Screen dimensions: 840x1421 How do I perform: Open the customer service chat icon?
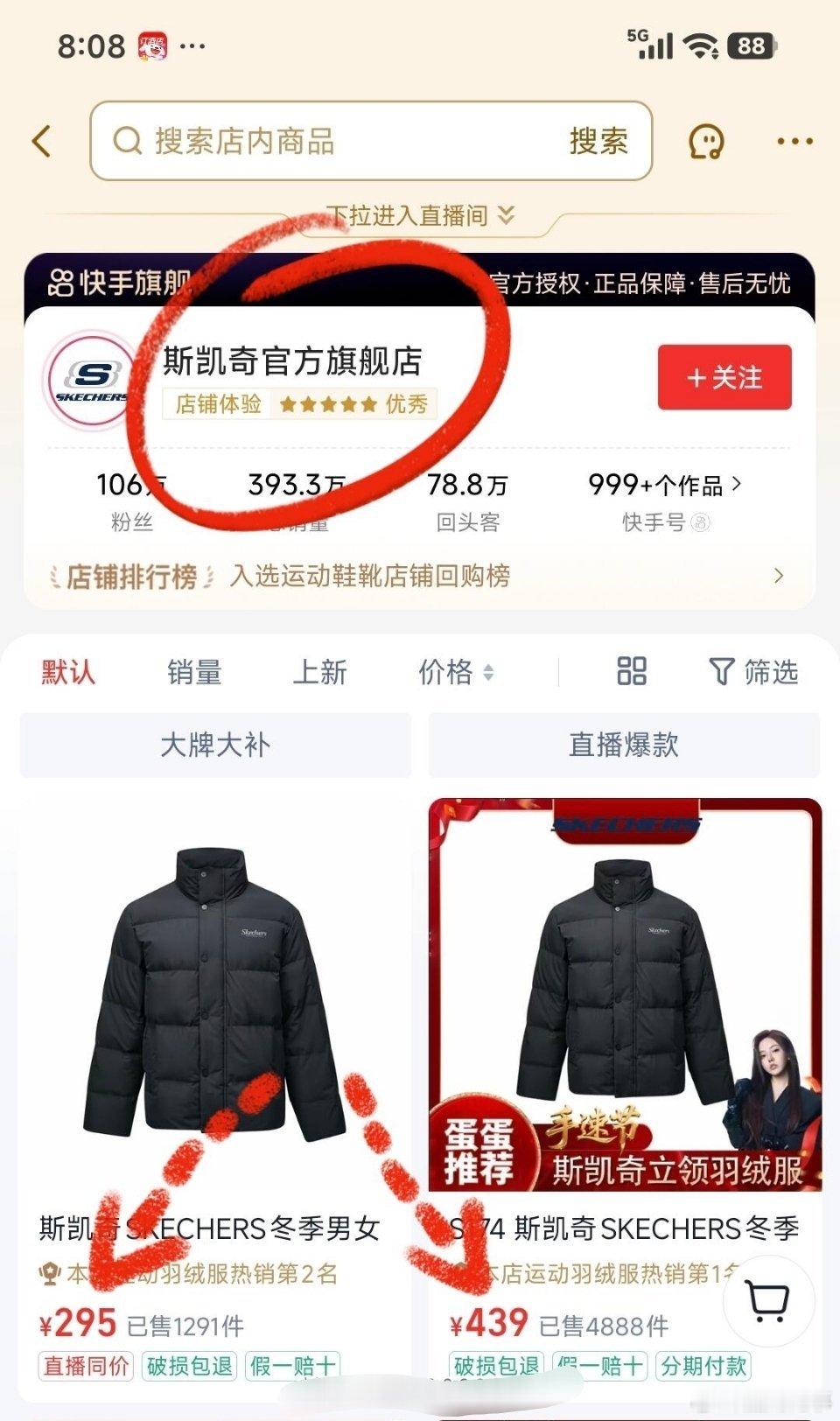pos(707,141)
